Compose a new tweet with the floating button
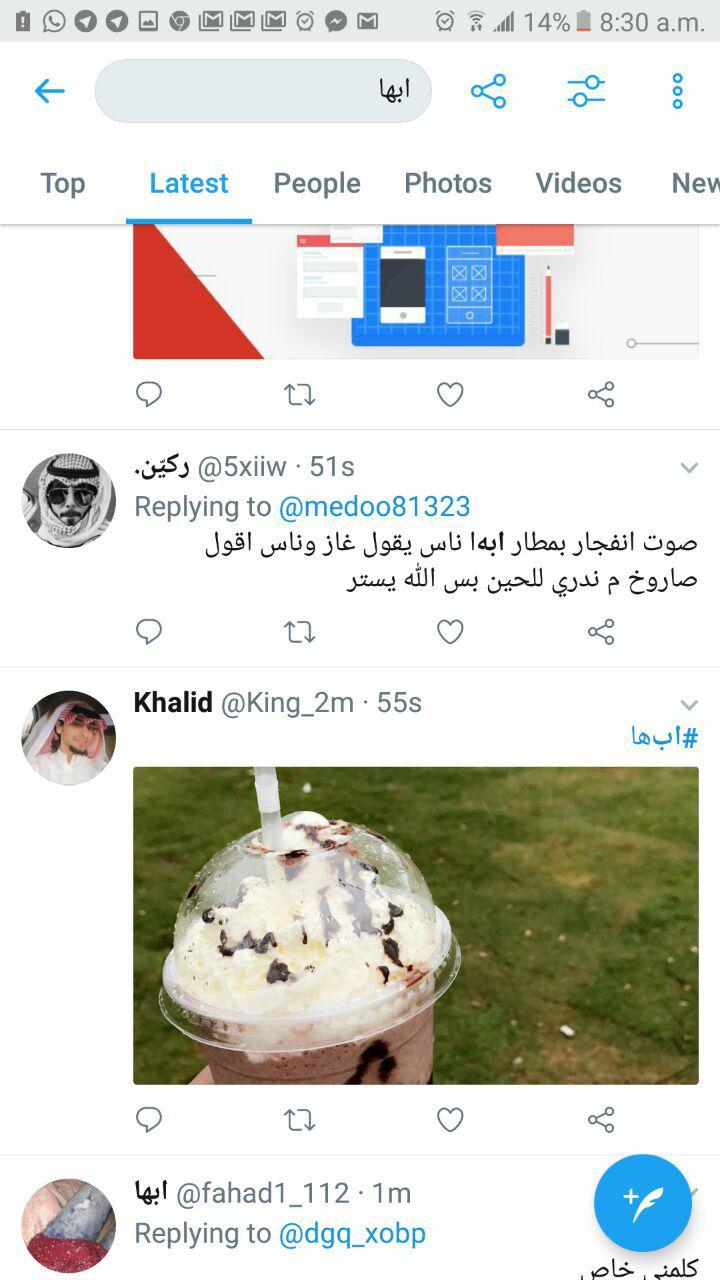 642,1203
